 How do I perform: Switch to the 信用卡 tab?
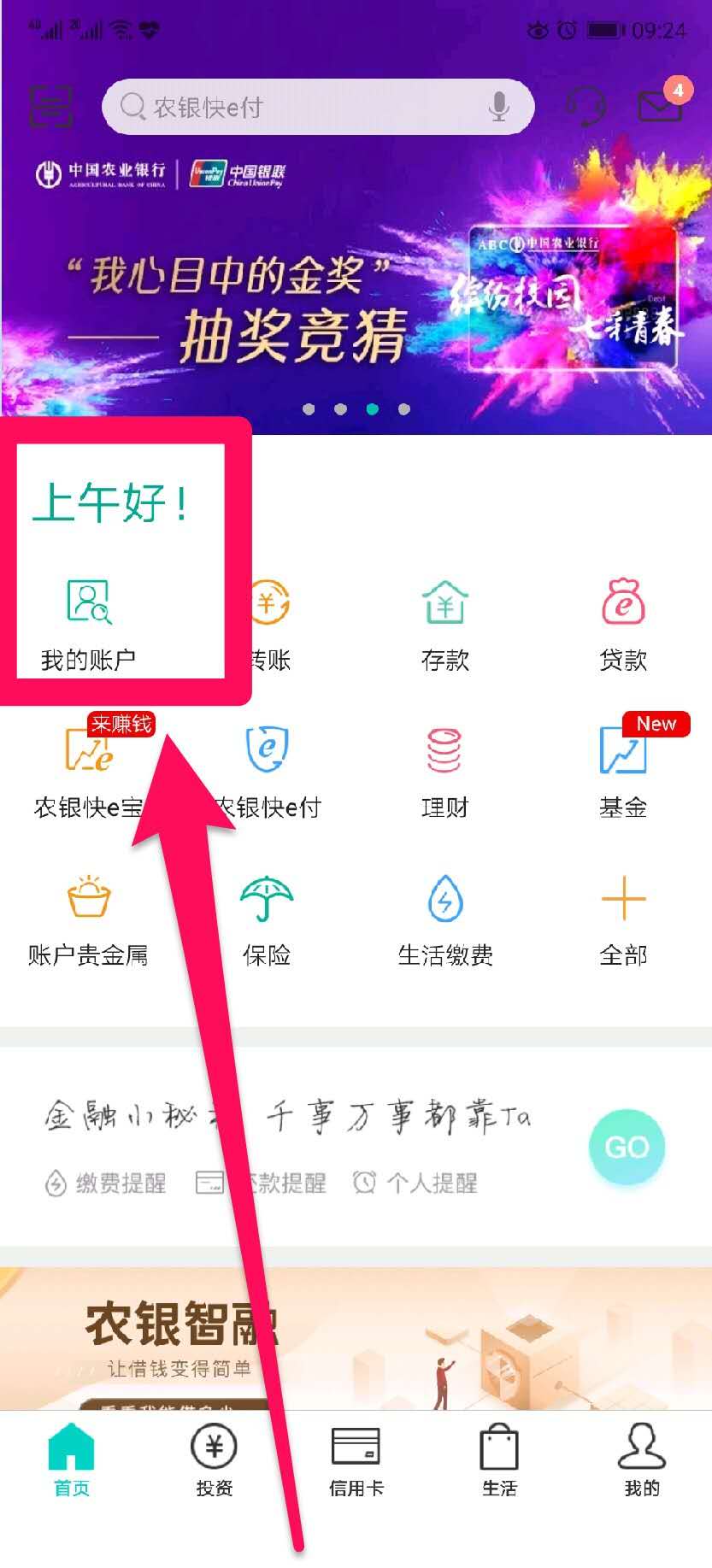click(x=356, y=1461)
